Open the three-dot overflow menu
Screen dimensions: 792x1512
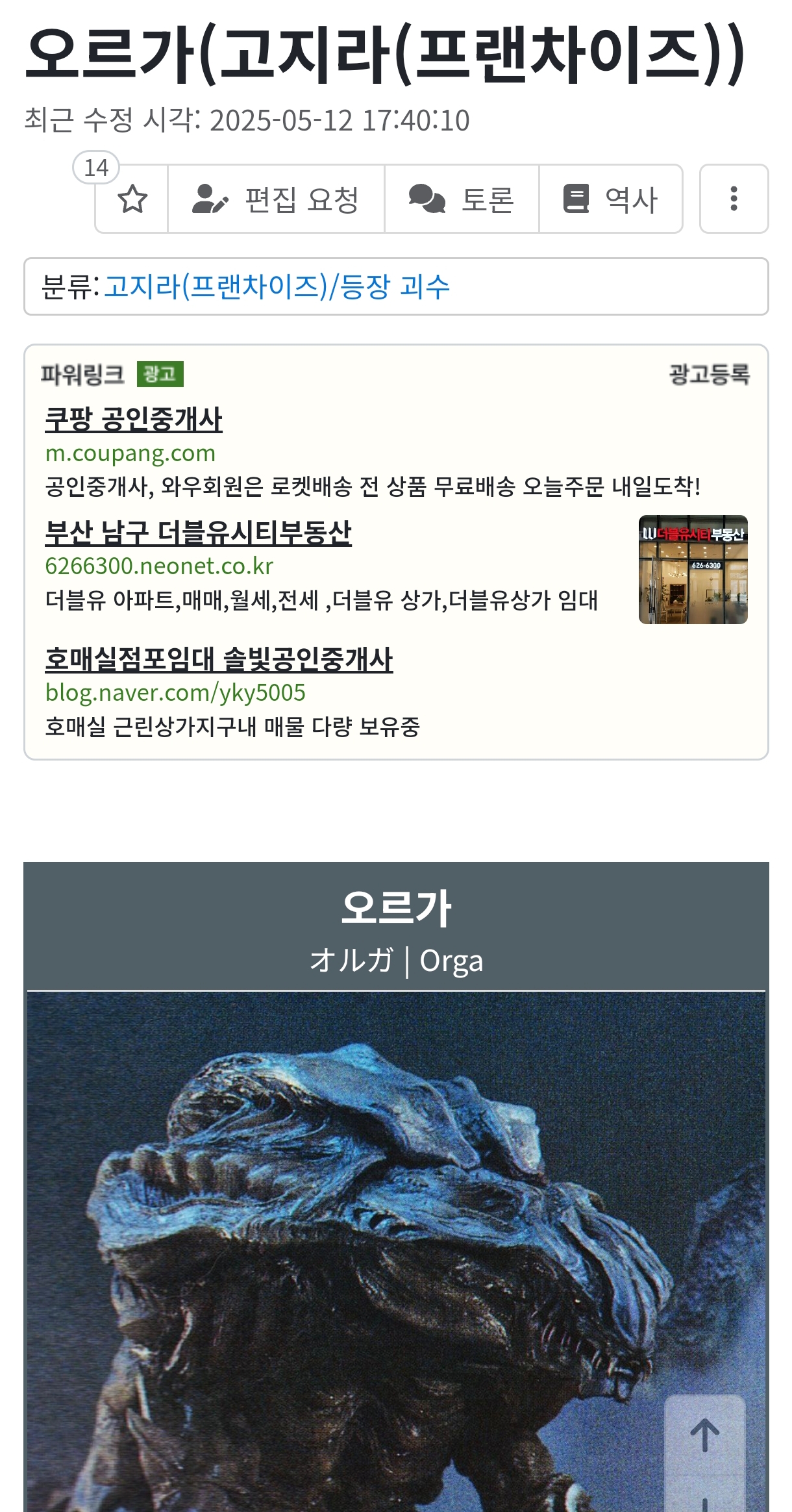(x=734, y=199)
